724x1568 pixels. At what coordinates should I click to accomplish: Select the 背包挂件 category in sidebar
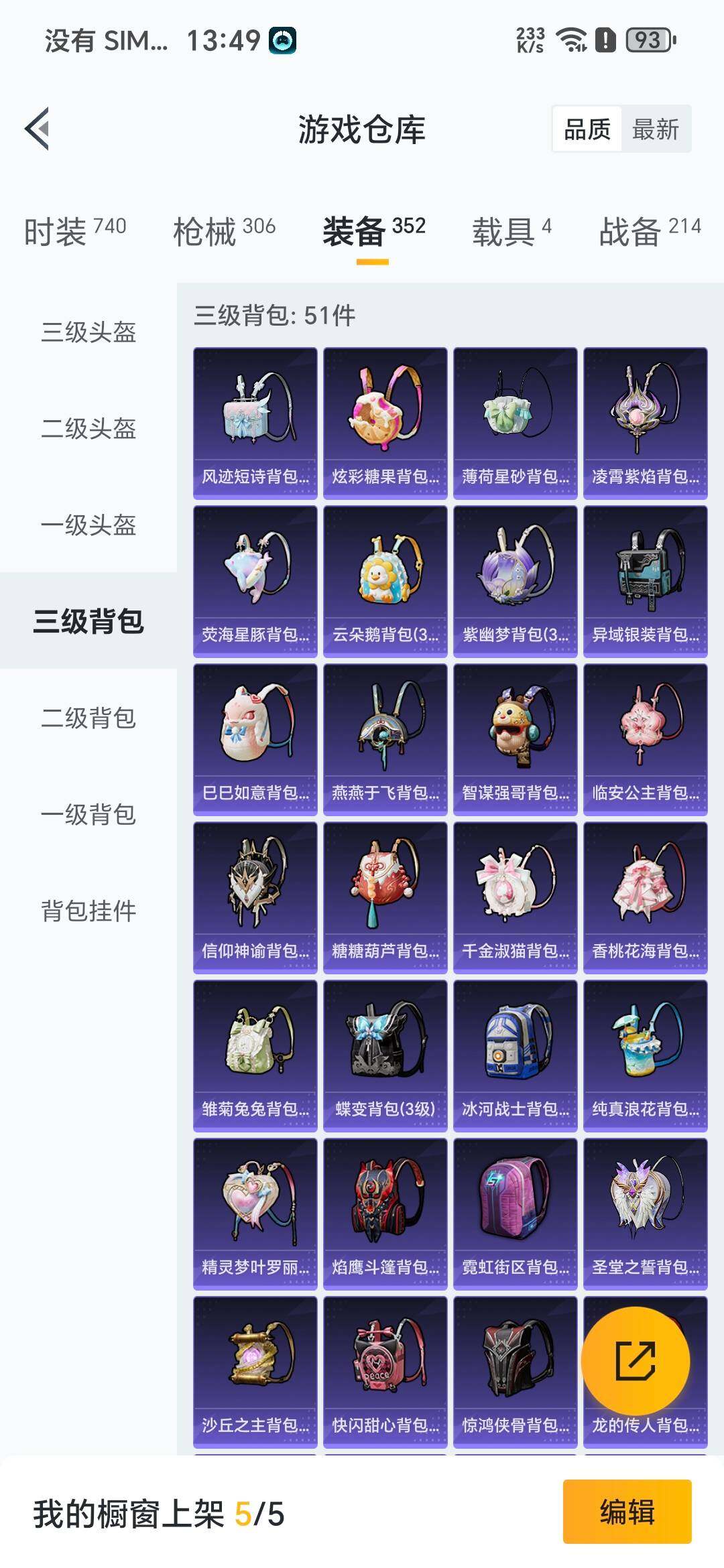87,909
